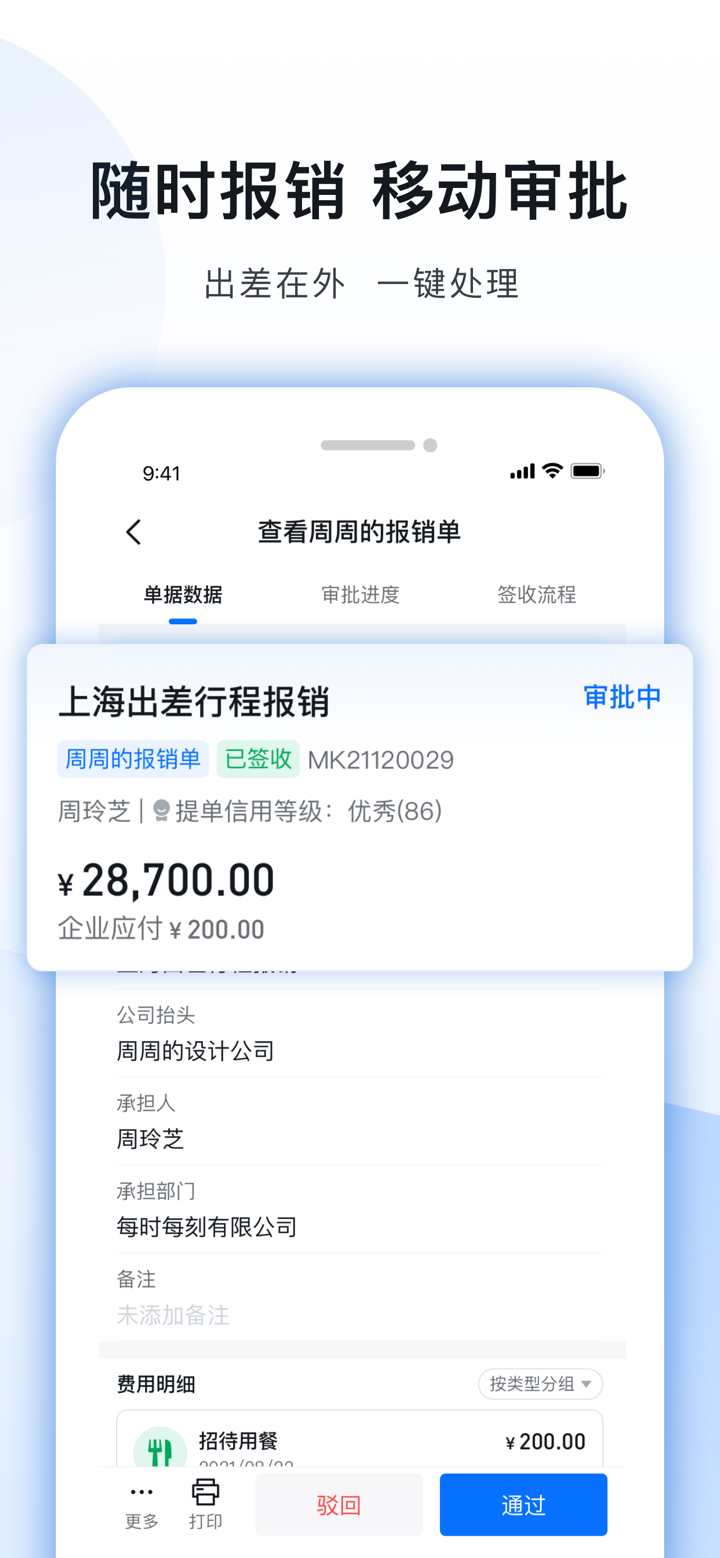Tap the green meal icon on 招待用餐
The image size is (720, 1558).
pyautogui.click(x=155, y=1447)
